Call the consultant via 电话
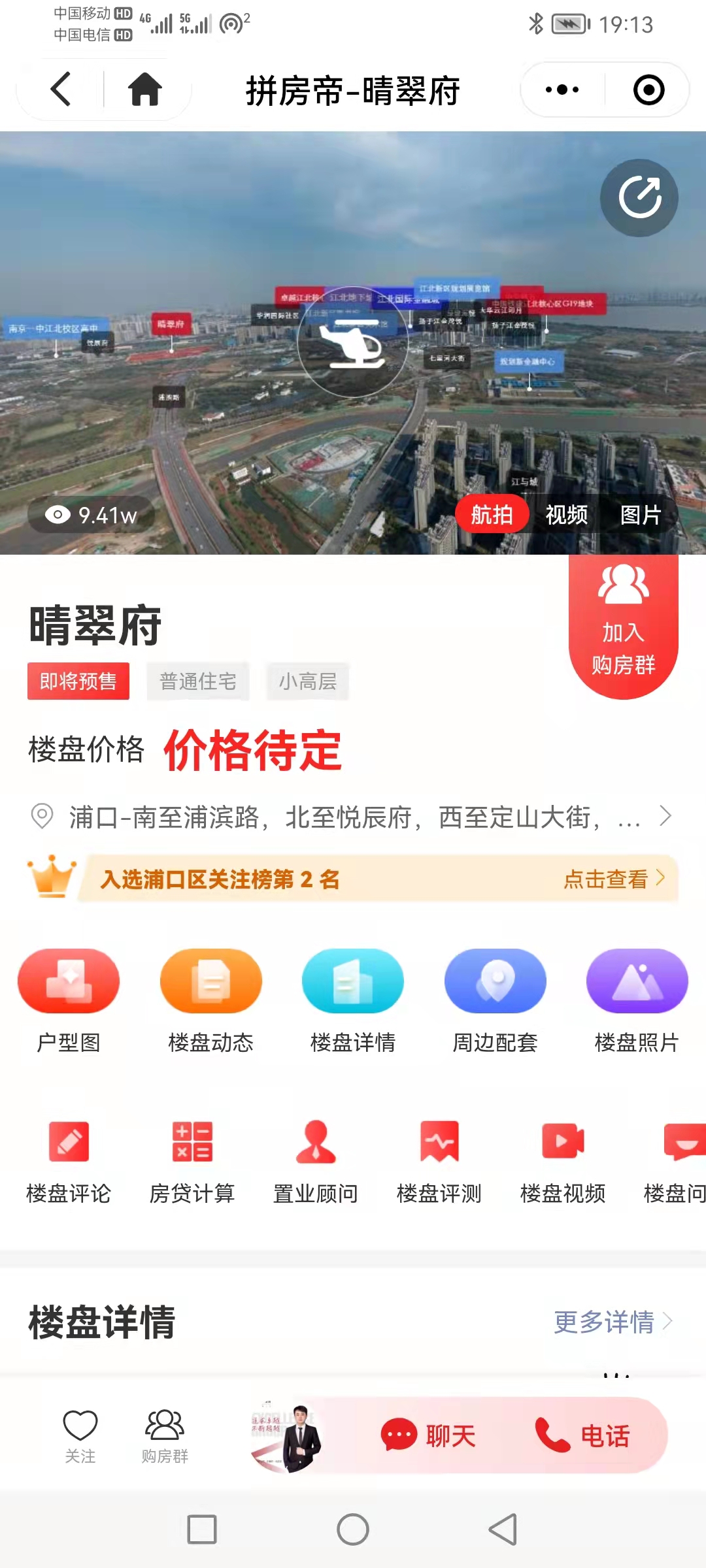Viewport: 706px width, 1568px height. click(x=582, y=1435)
